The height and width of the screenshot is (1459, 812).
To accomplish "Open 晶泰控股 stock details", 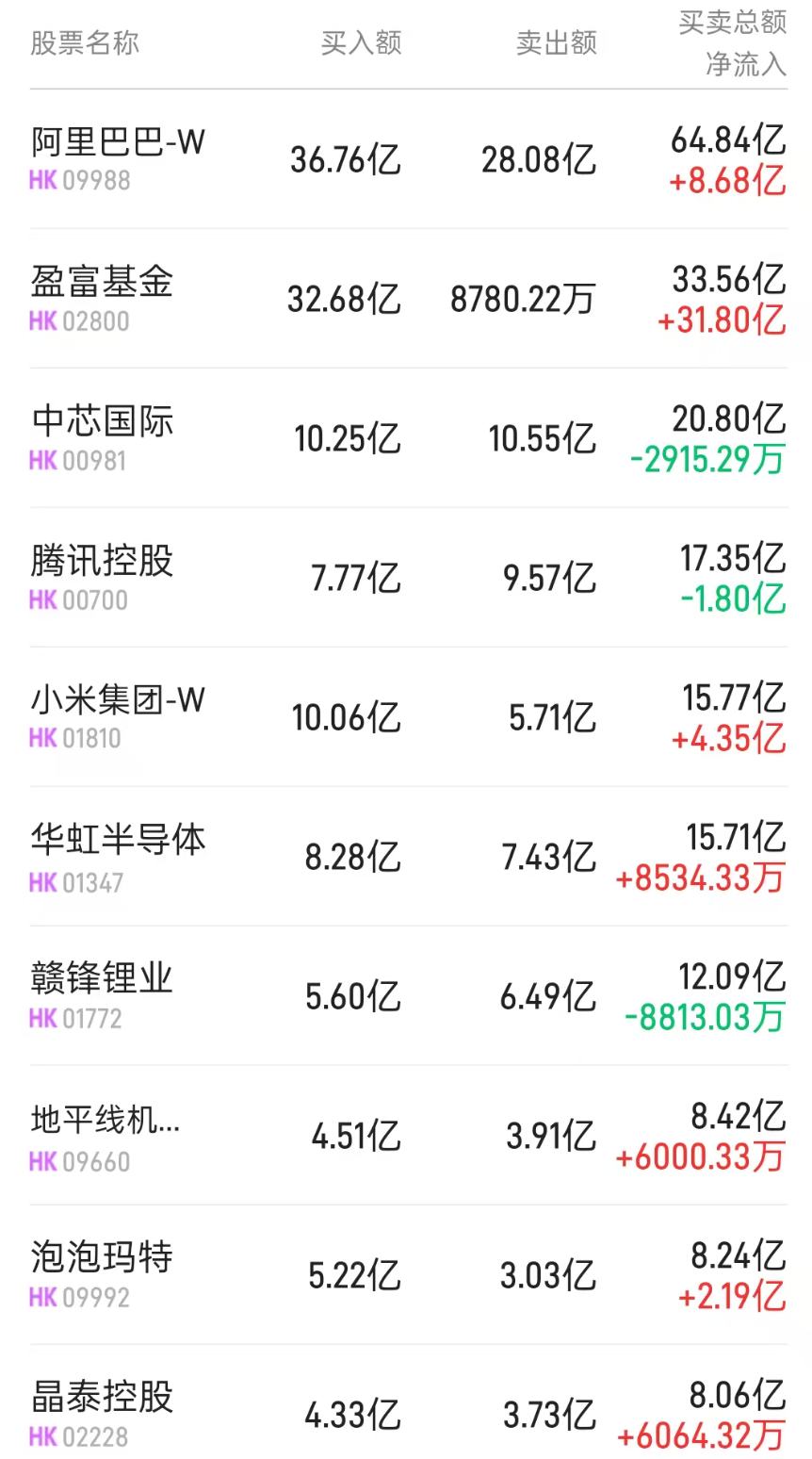I will tap(99, 1398).
